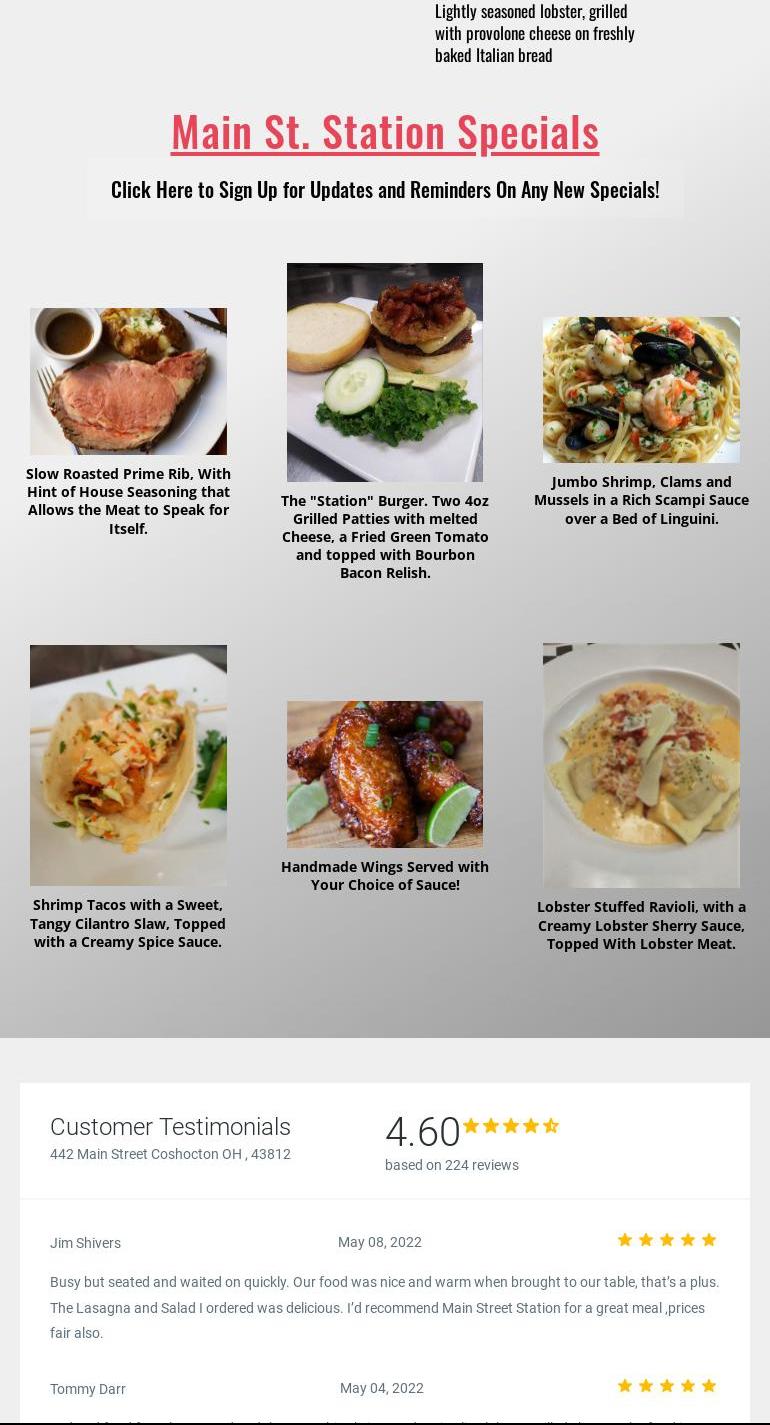Image resolution: width=770 pixels, height=1425 pixels.
Task: Open the Handmade Wings image
Action: [385, 774]
